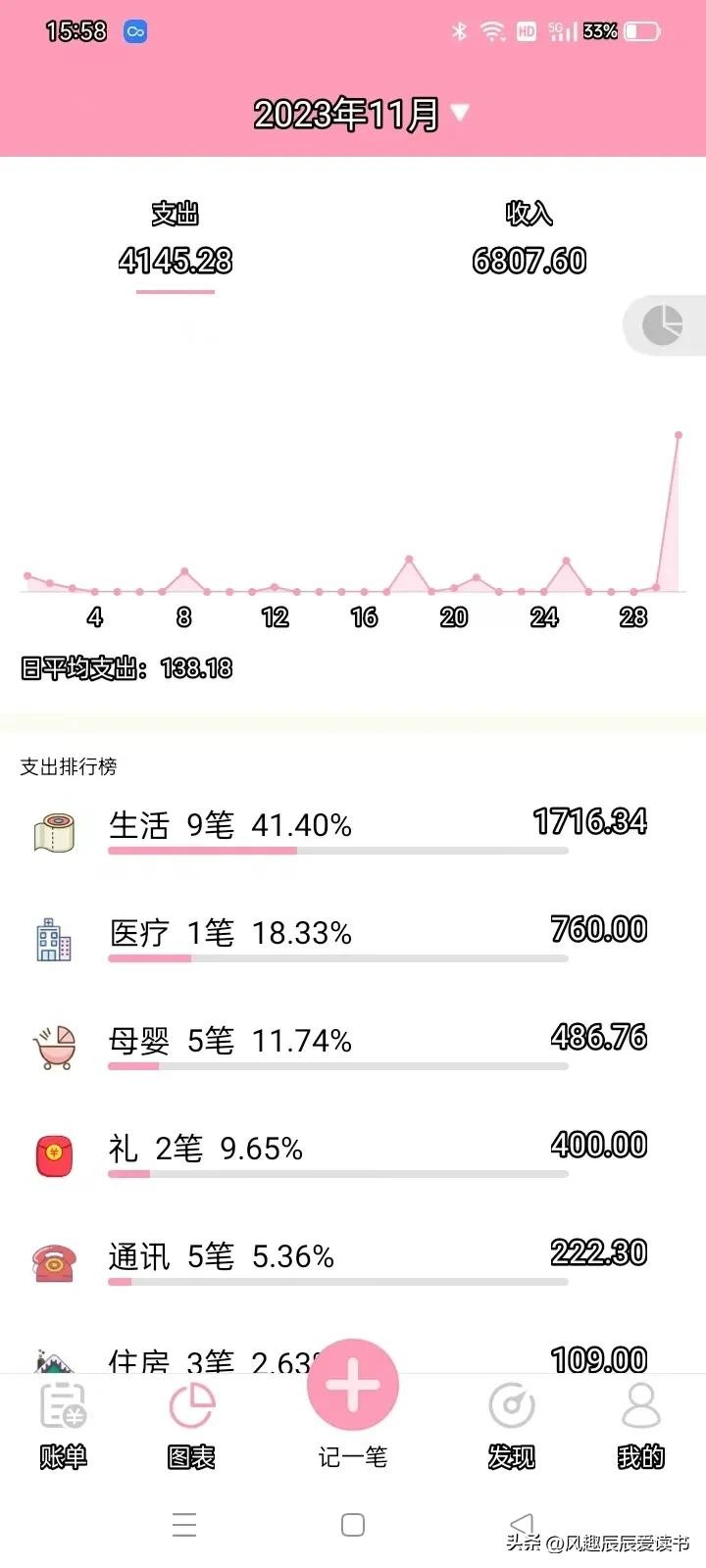Open the system recent apps menu
This screenshot has width=706, height=1568.
pyautogui.click(x=184, y=1525)
